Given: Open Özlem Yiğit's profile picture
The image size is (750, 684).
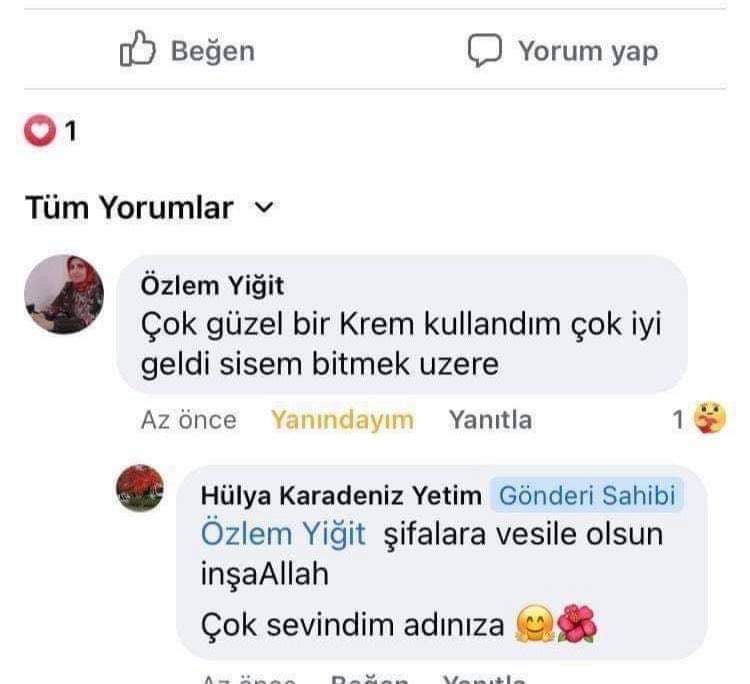Looking at the screenshot, I should pos(64,294).
